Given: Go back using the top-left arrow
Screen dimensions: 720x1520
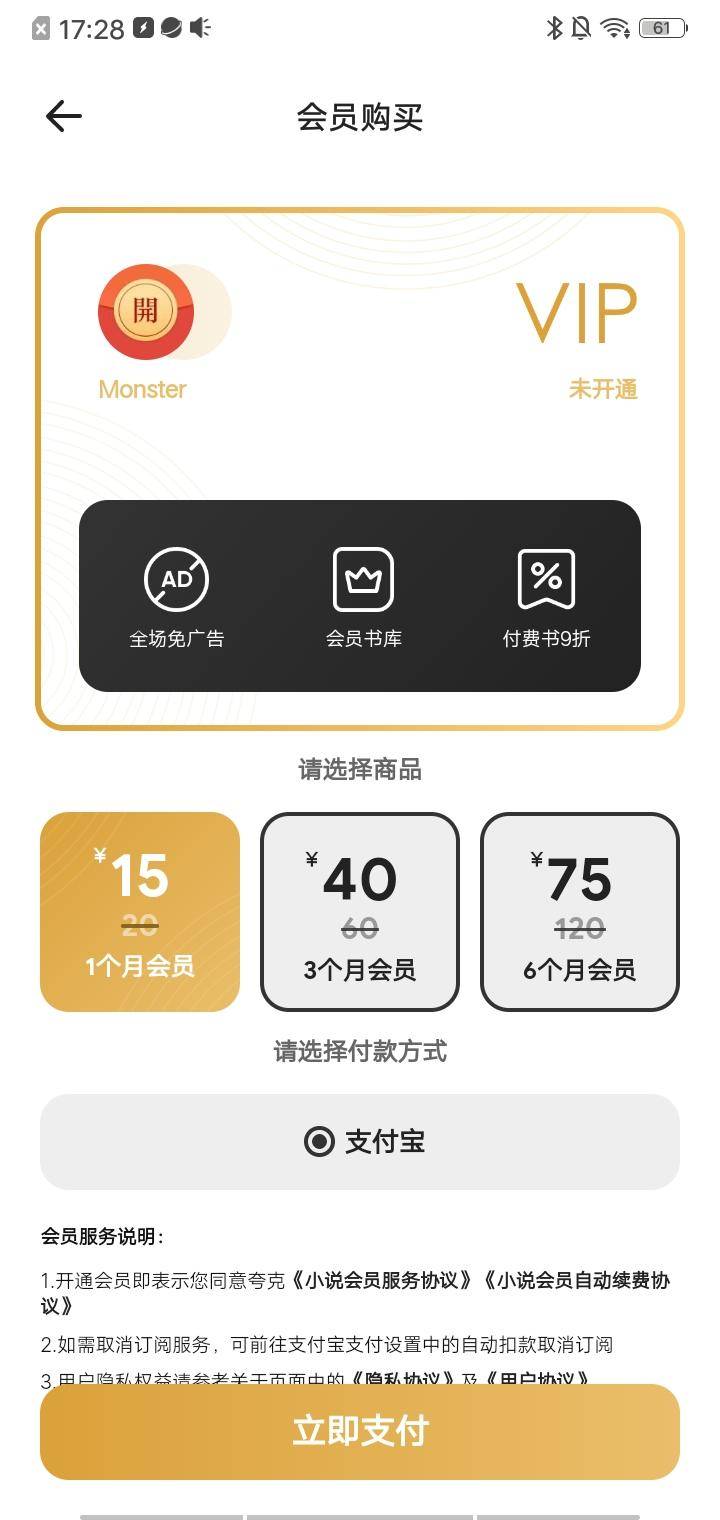Looking at the screenshot, I should click(x=63, y=117).
